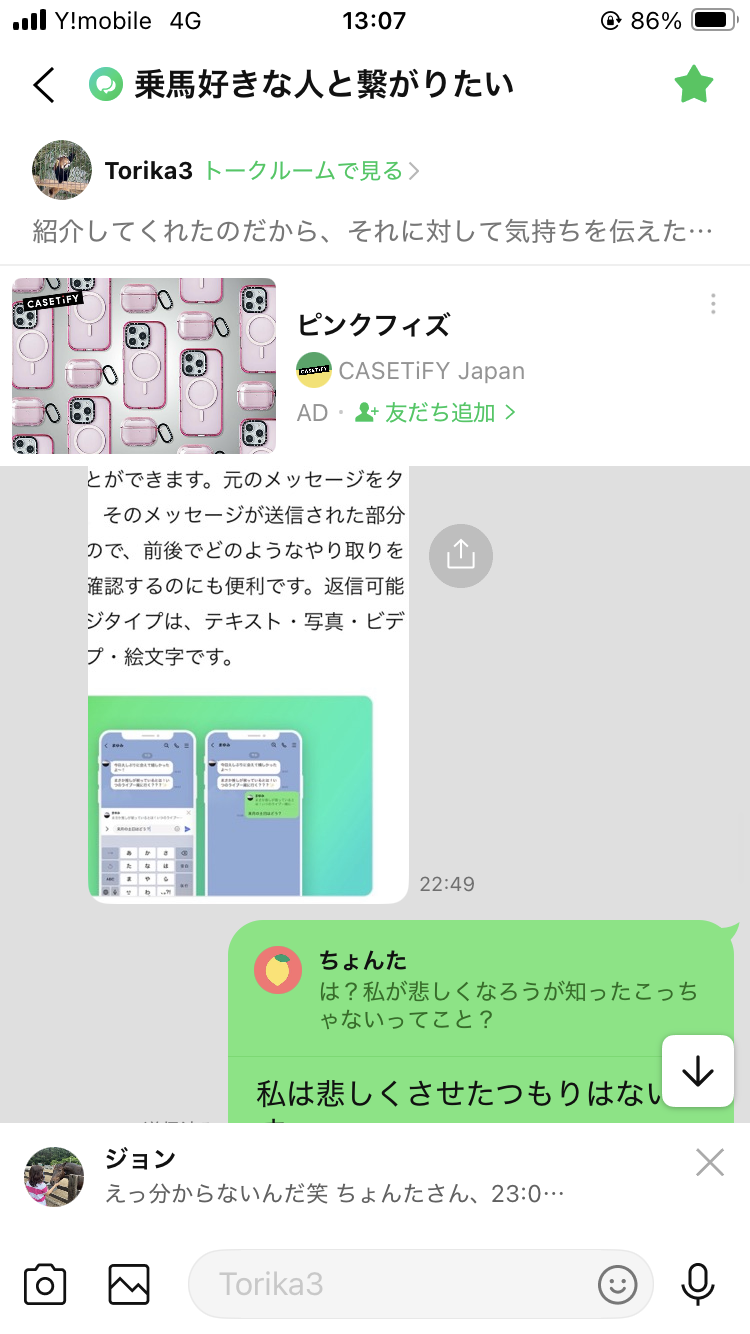Toggle the green favorite star
The width and height of the screenshot is (750, 1334).
point(693,85)
